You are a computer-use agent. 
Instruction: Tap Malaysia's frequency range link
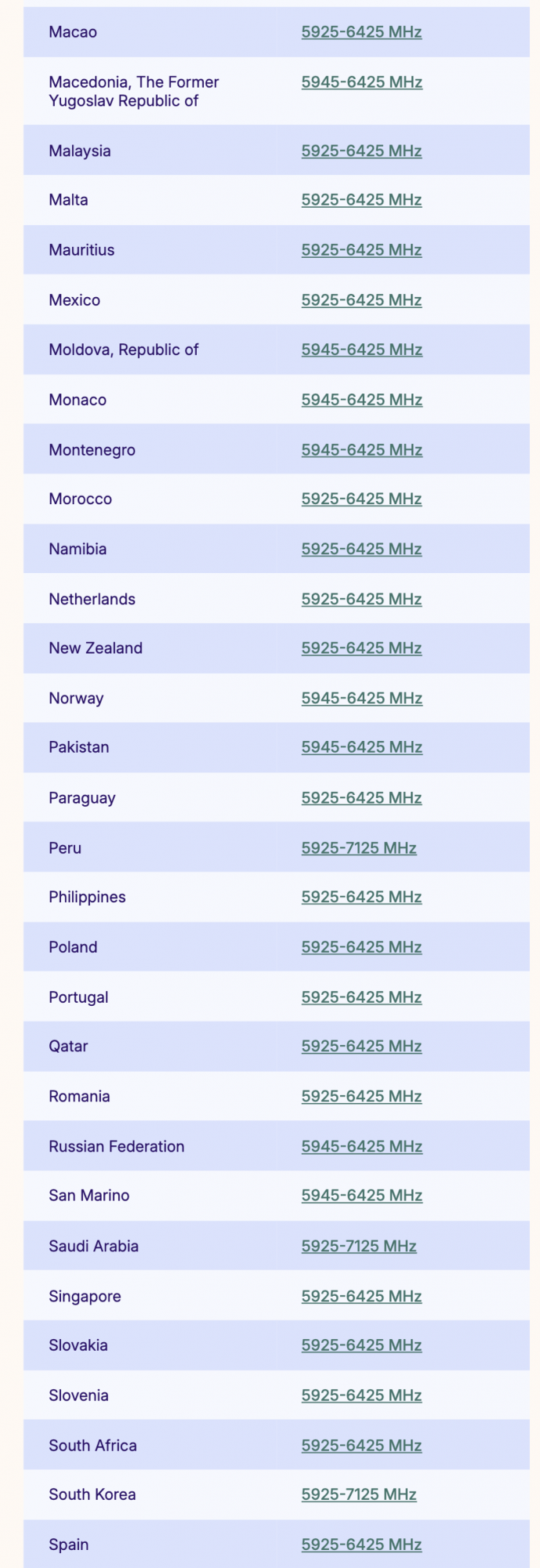tap(361, 151)
